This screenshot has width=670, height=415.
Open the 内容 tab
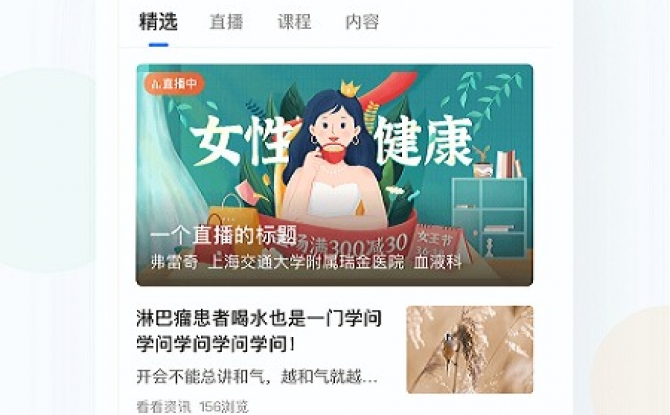(362, 22)
